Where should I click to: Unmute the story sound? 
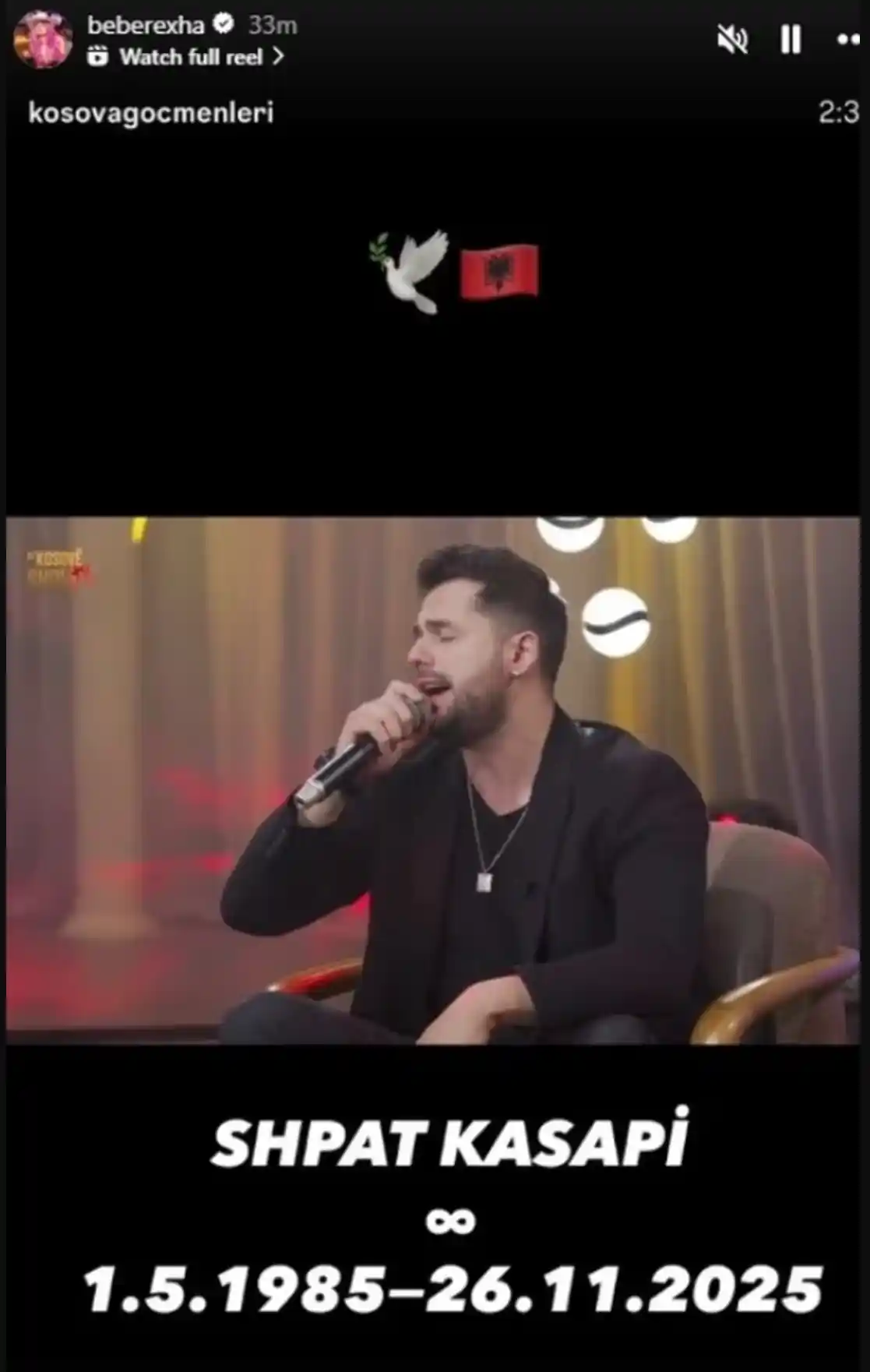click(x=732, y=39)
